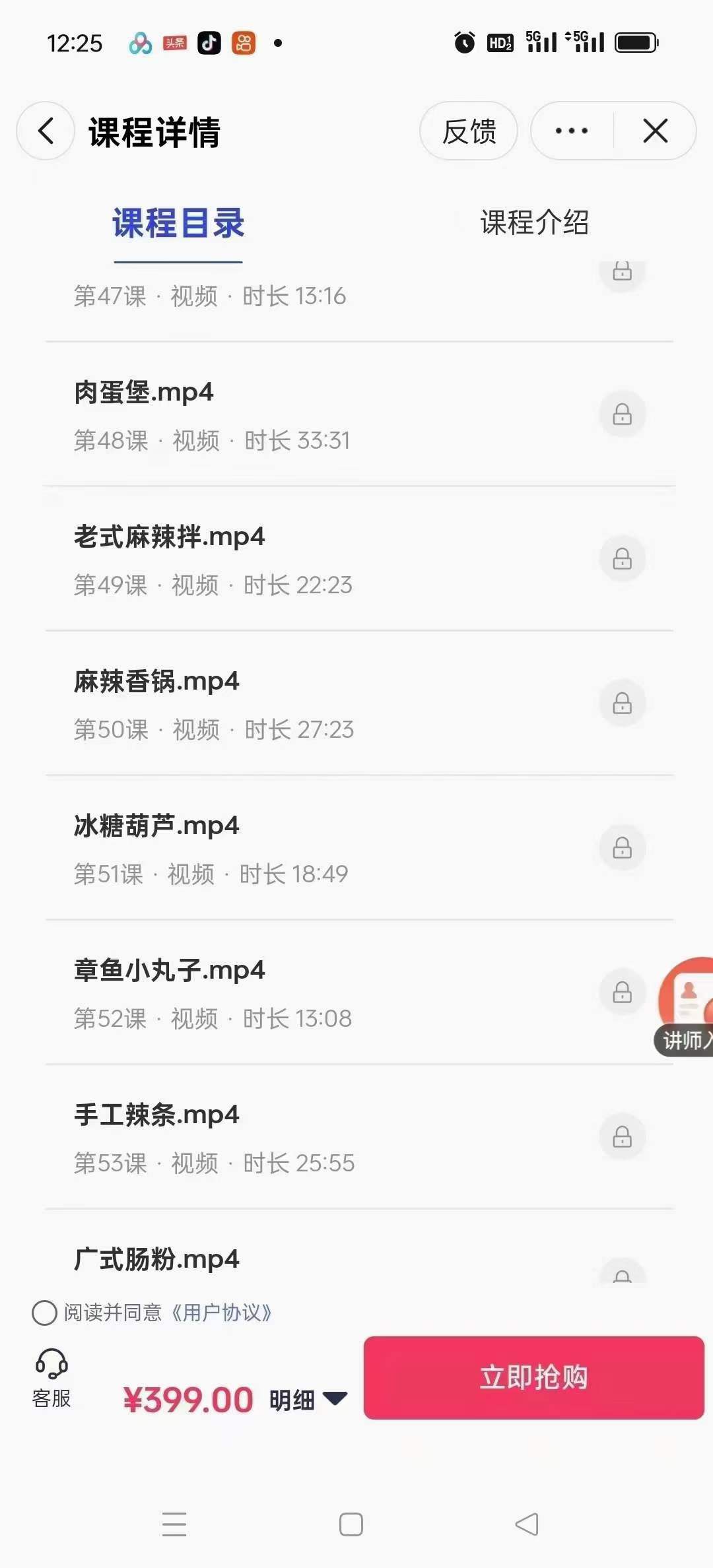The image size is (713, 1568).
Task: Open the more options ellipsis menu
Action: (570, 131)
